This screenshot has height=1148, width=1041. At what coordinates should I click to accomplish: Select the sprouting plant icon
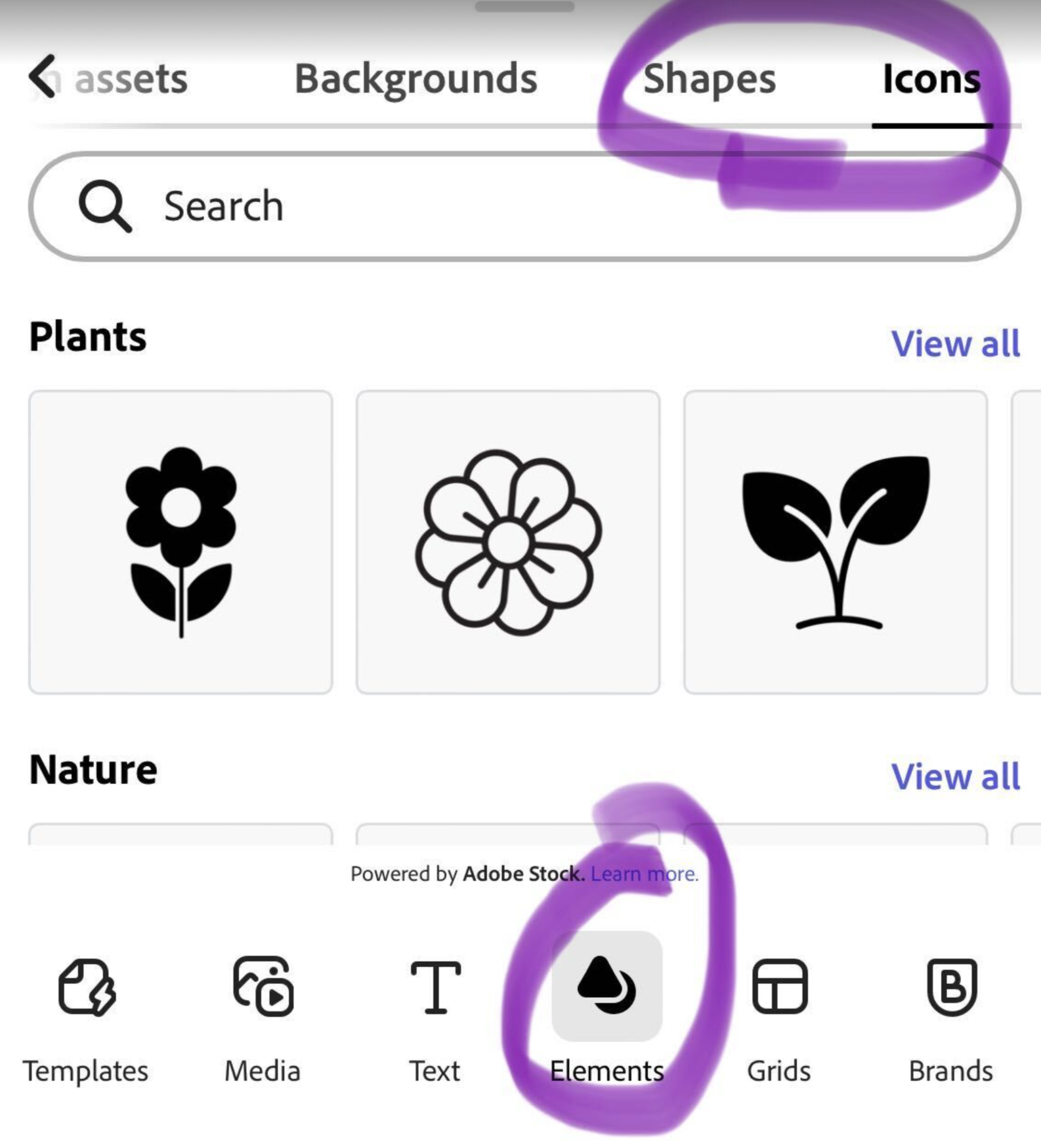pyautogui.click(x=835, y=540)
